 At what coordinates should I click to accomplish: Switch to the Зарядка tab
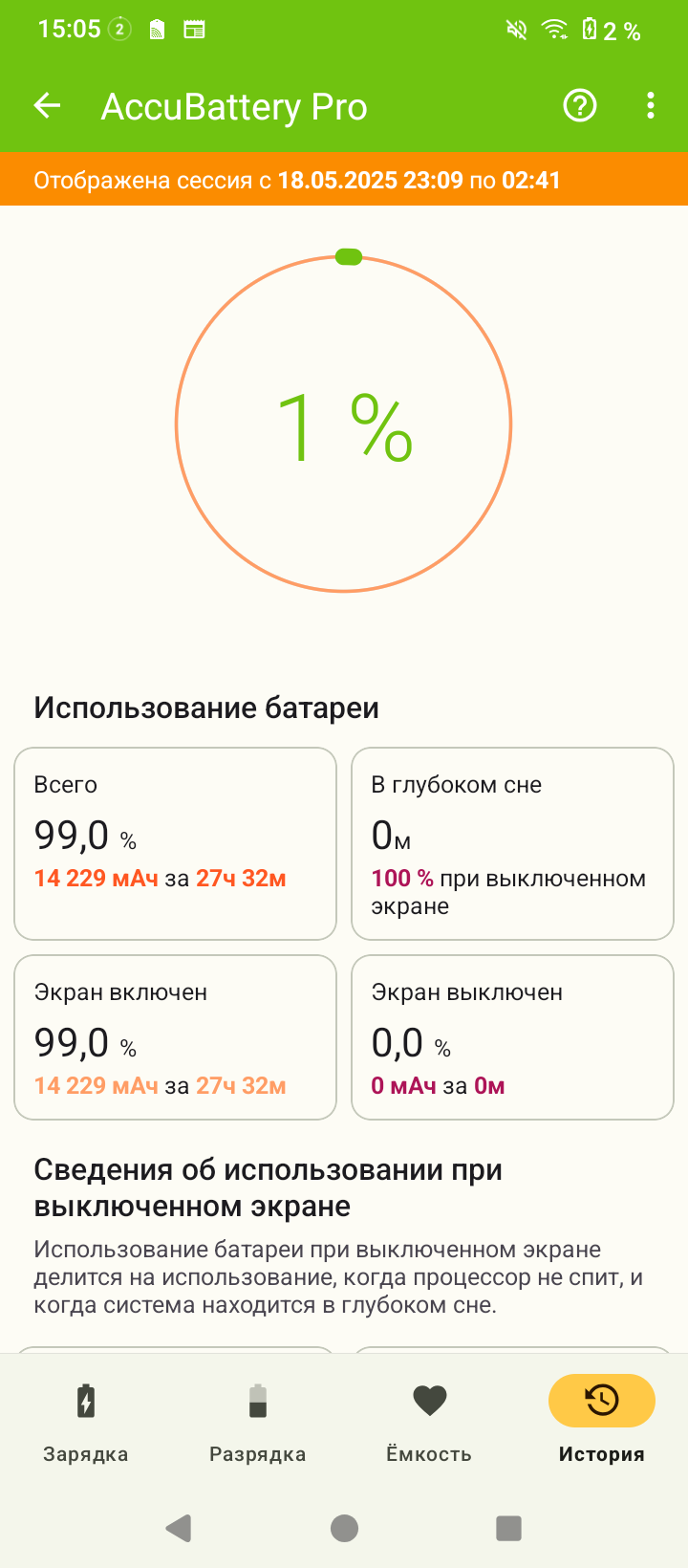click(x=86, y=1422)
